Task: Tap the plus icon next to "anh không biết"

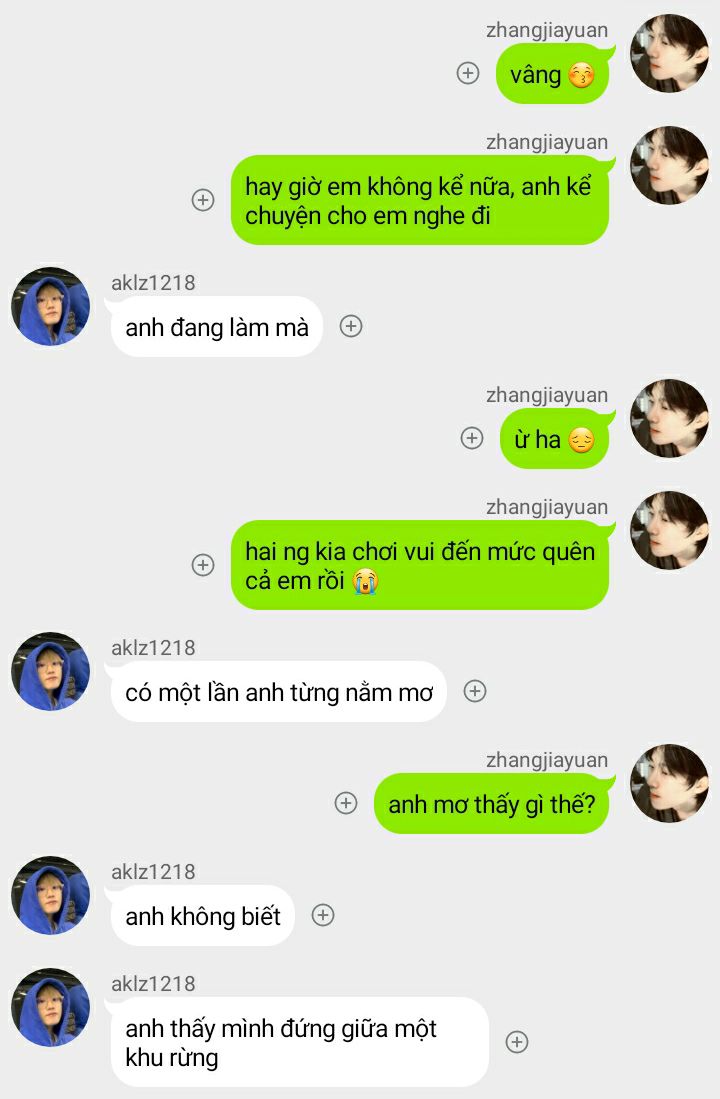Action: (x=323, y=915)
